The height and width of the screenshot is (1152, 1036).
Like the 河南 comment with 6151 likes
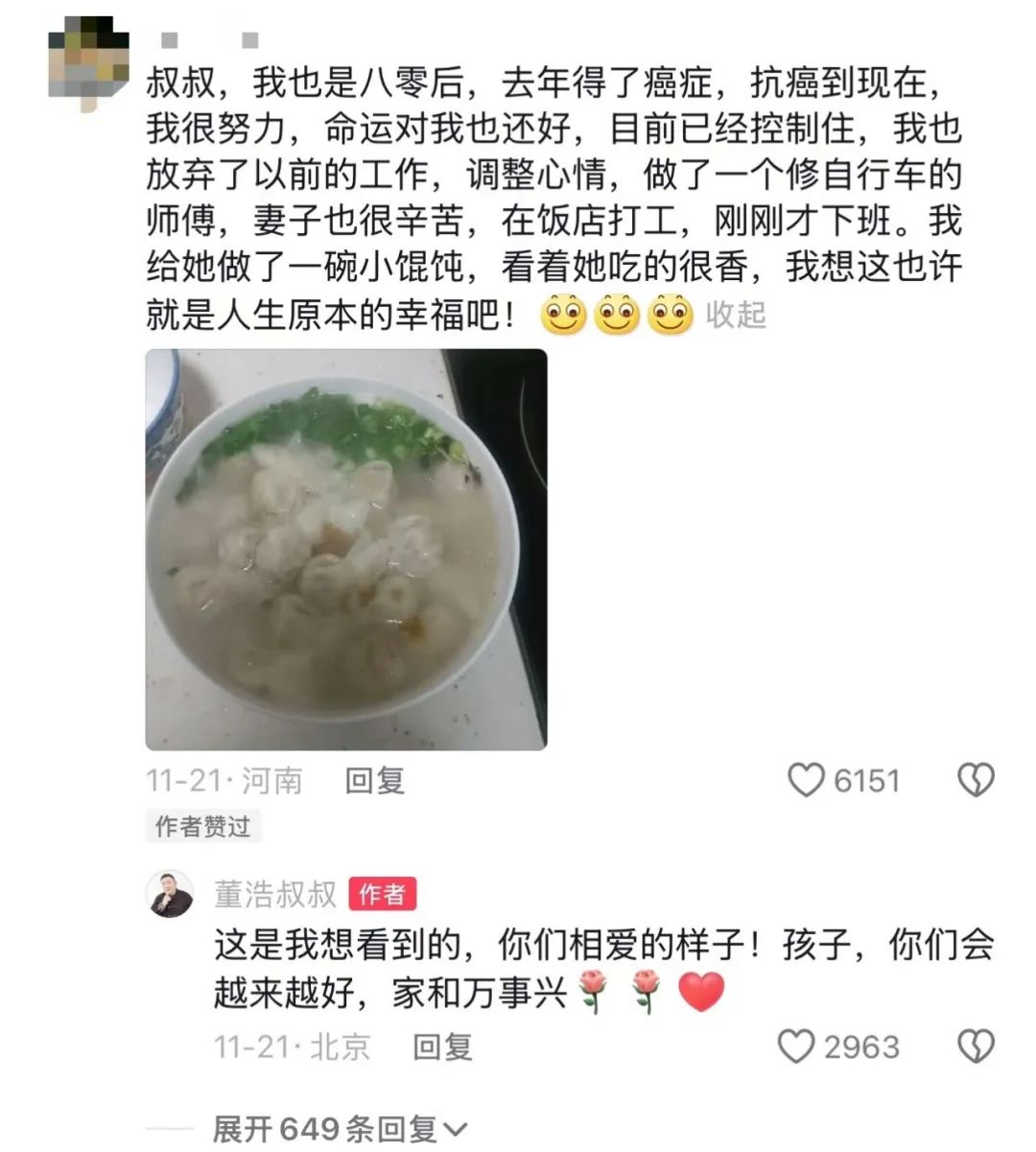point(806,781)
